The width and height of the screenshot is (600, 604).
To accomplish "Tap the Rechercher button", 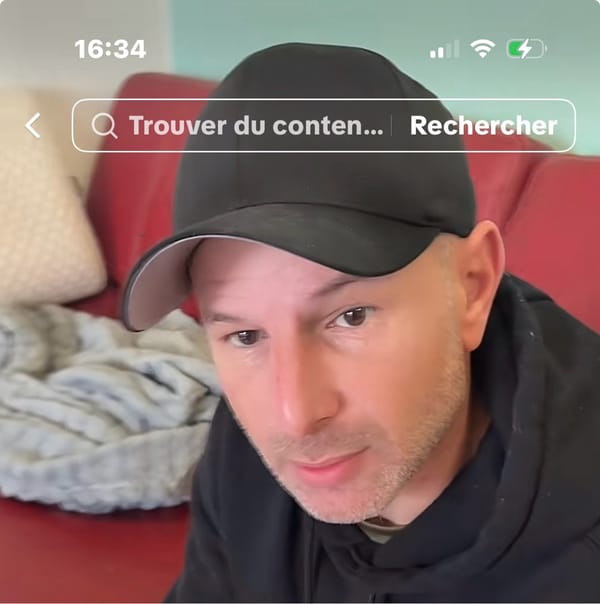I will coord(483,126).
